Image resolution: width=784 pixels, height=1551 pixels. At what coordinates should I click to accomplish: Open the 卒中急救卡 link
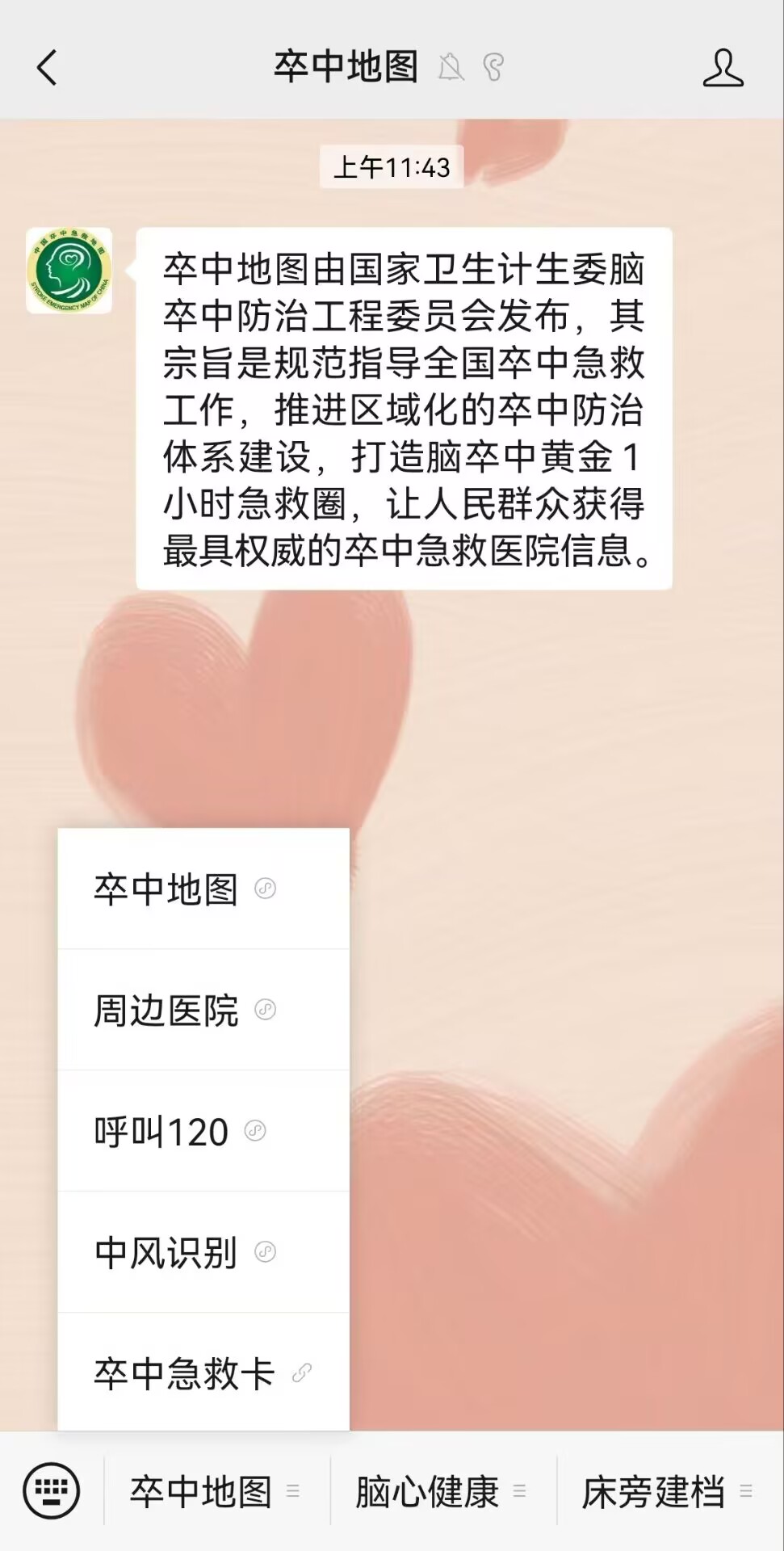point(203,1372)
